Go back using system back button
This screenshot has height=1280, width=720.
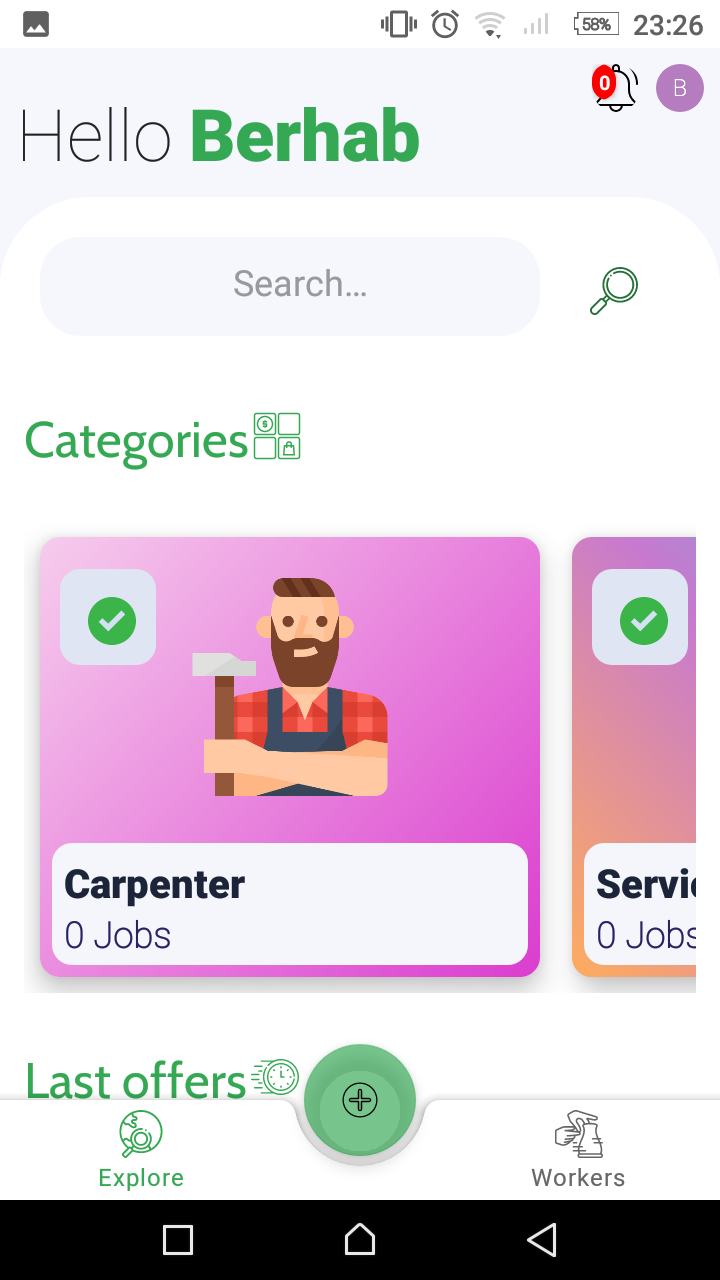point(541,1240)
